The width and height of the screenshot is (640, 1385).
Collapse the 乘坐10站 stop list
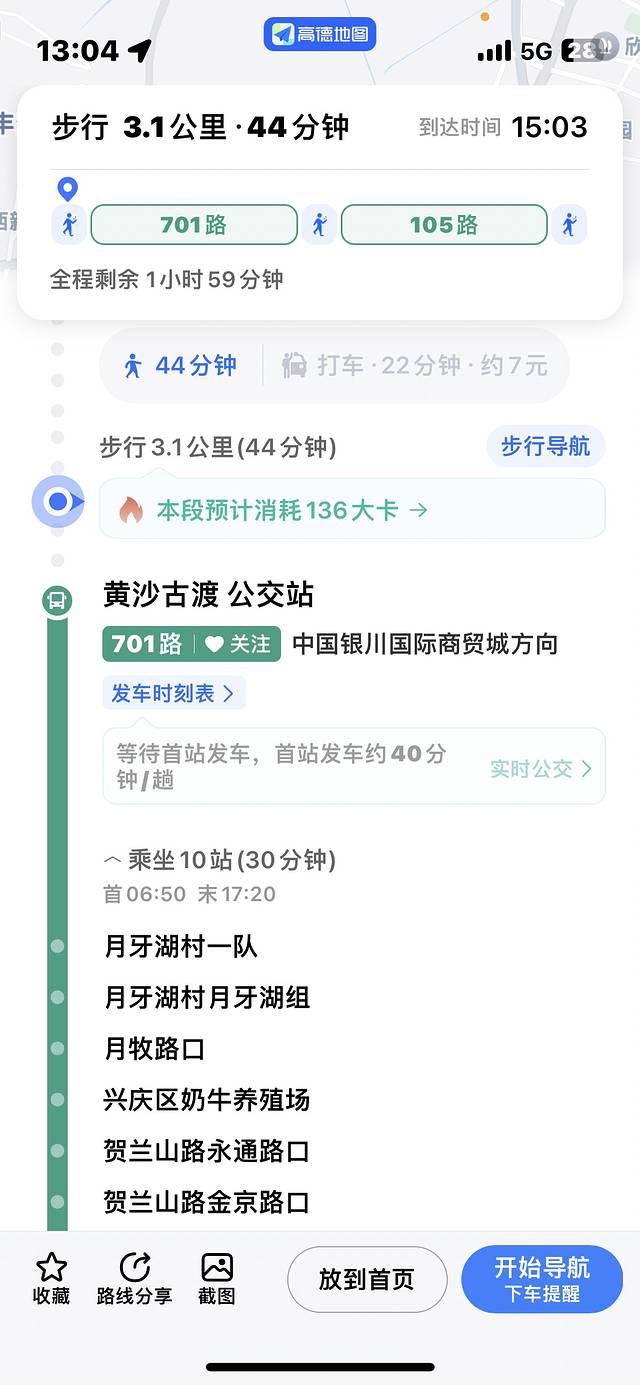click(220, 860)
